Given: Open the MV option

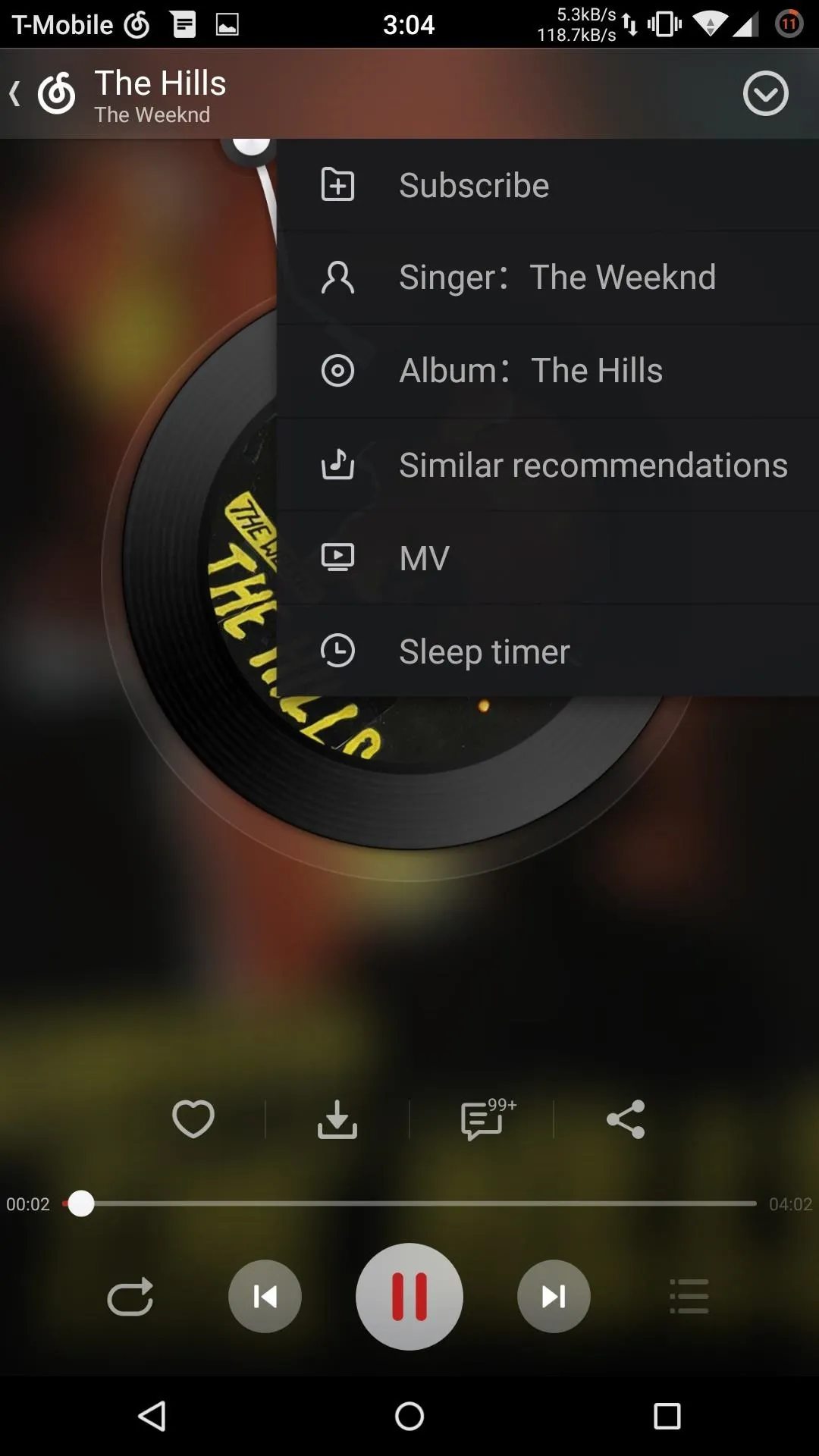Looking at the screenshot, I should (x=548, y=558).
